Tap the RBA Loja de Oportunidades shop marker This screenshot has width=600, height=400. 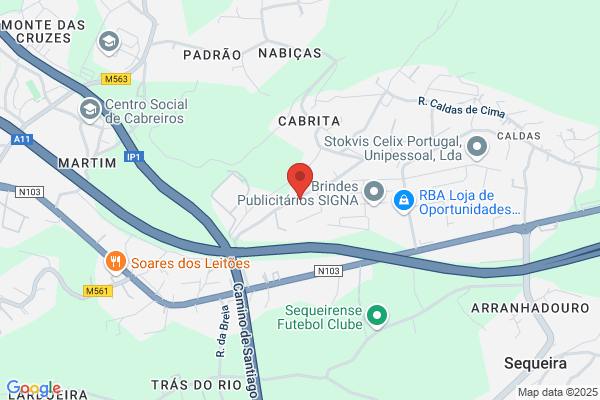(404, 201)
